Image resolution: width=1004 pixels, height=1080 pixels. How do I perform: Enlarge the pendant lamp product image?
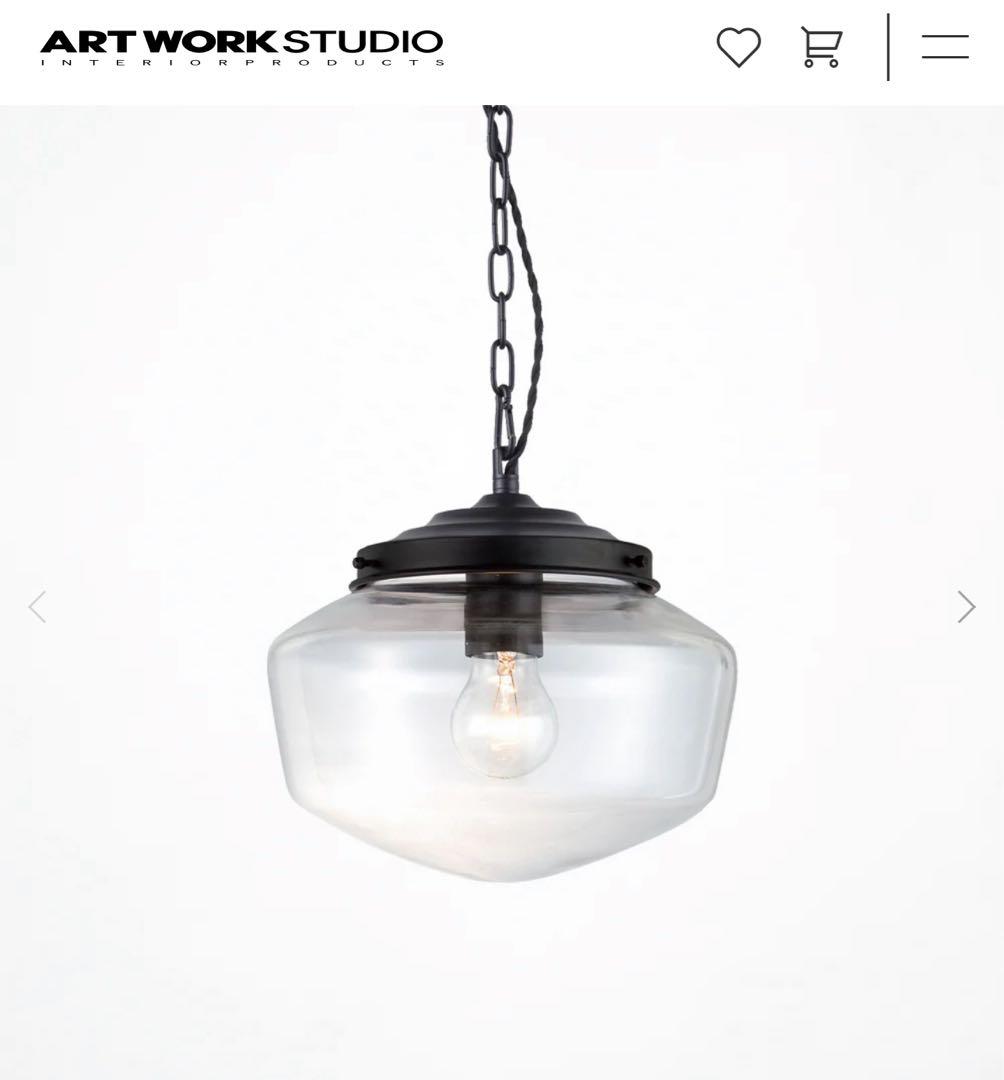[x=500, y=700]
